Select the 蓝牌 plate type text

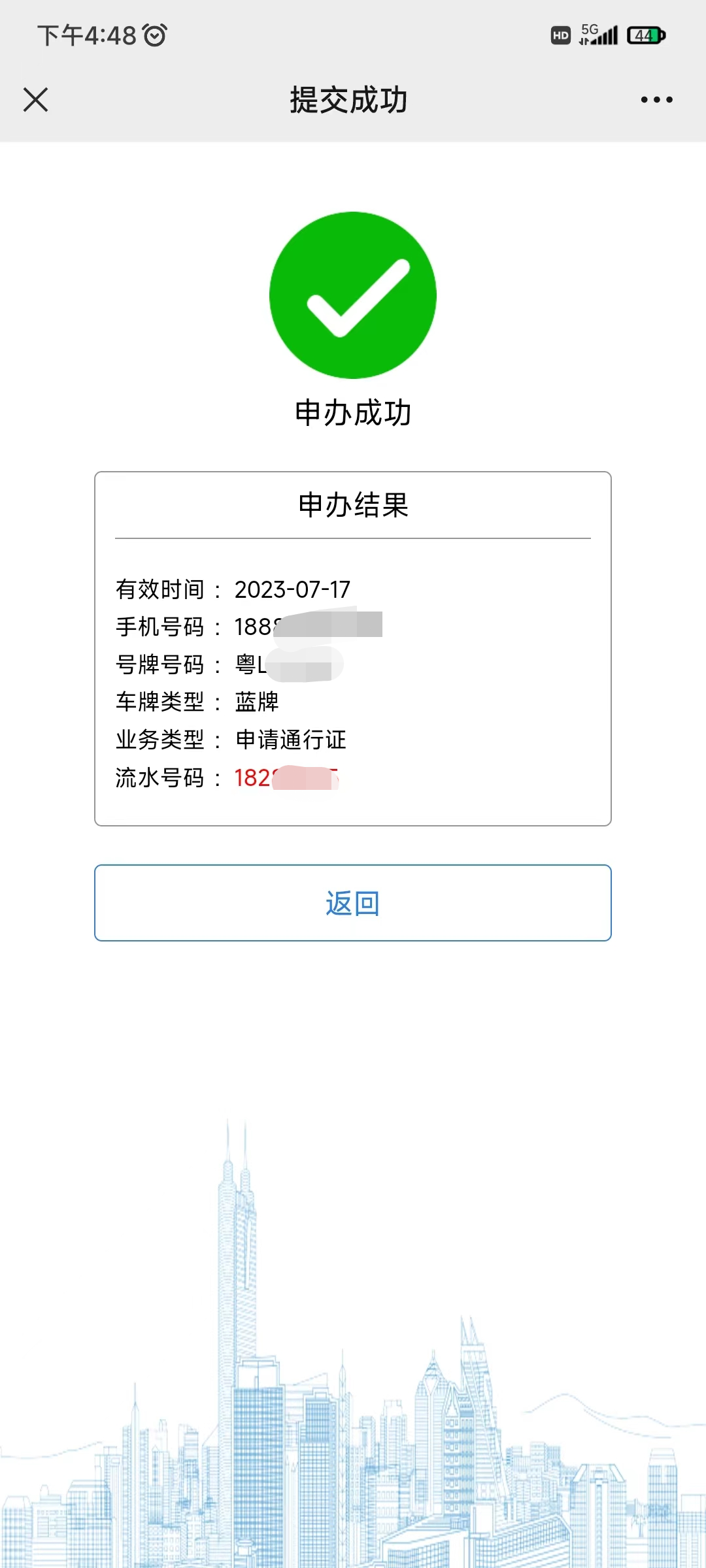257,702
